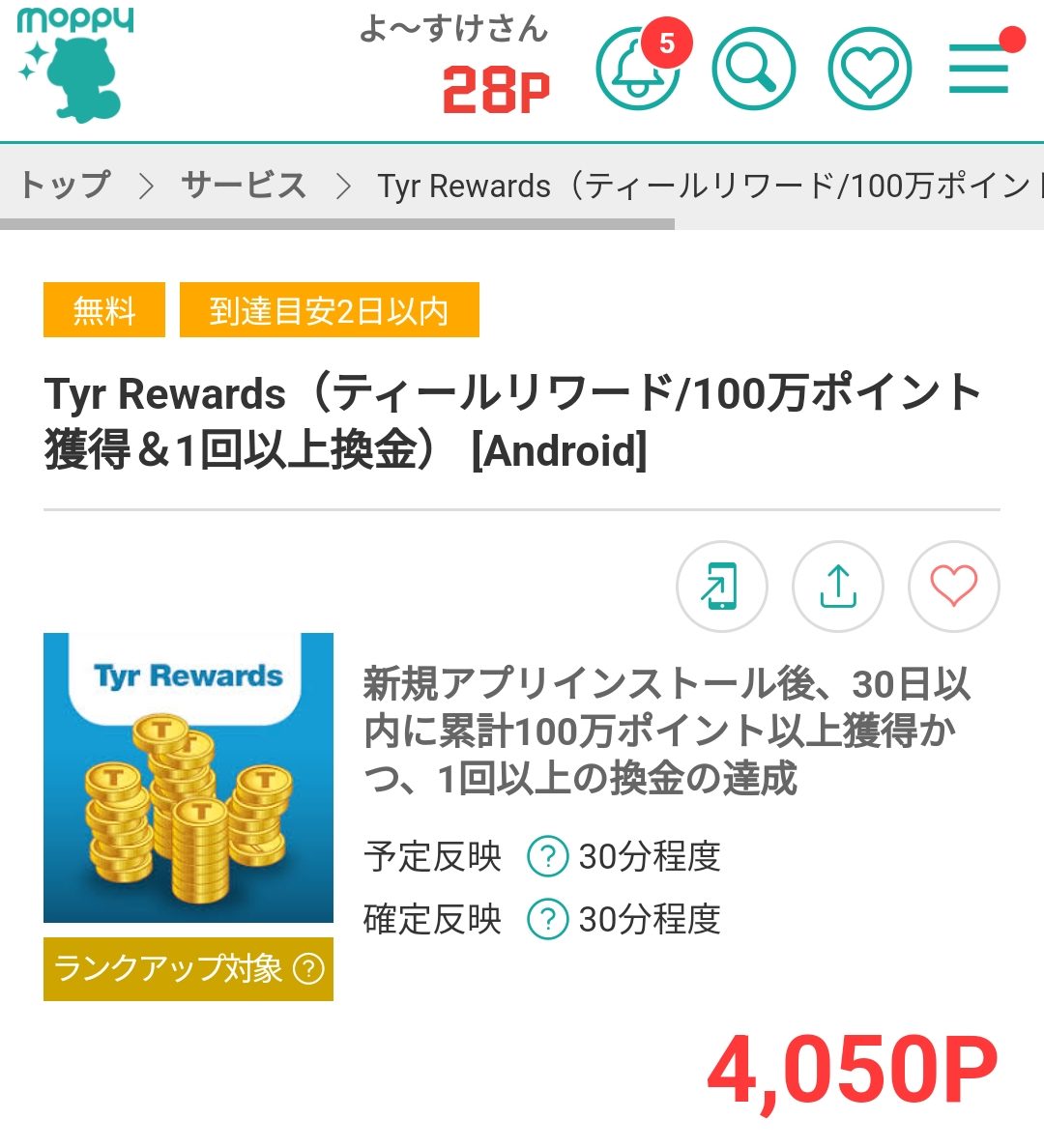The image size is (1044, 1148).
Task: Open favorites heart in header
Action: [x=869, y=70]
